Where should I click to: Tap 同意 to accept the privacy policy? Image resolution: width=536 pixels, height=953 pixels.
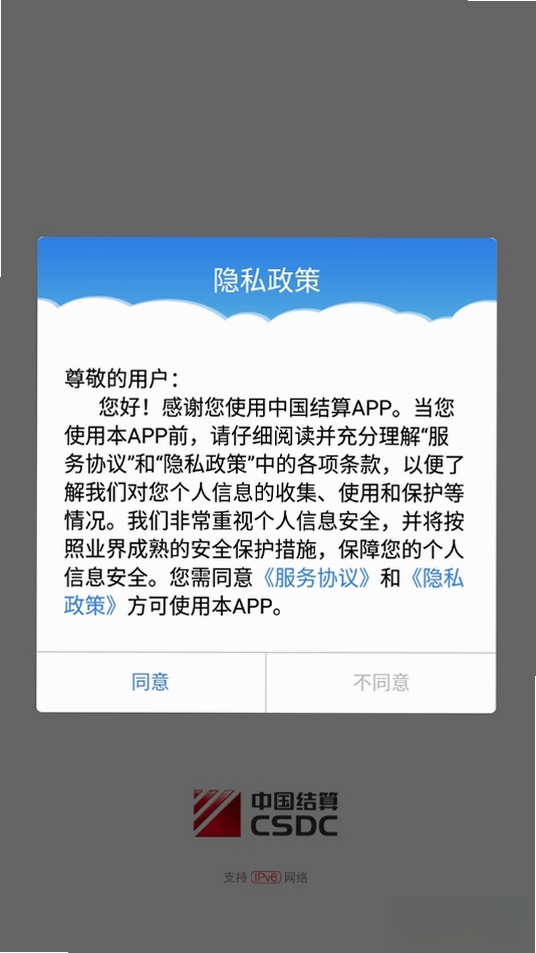151,682
